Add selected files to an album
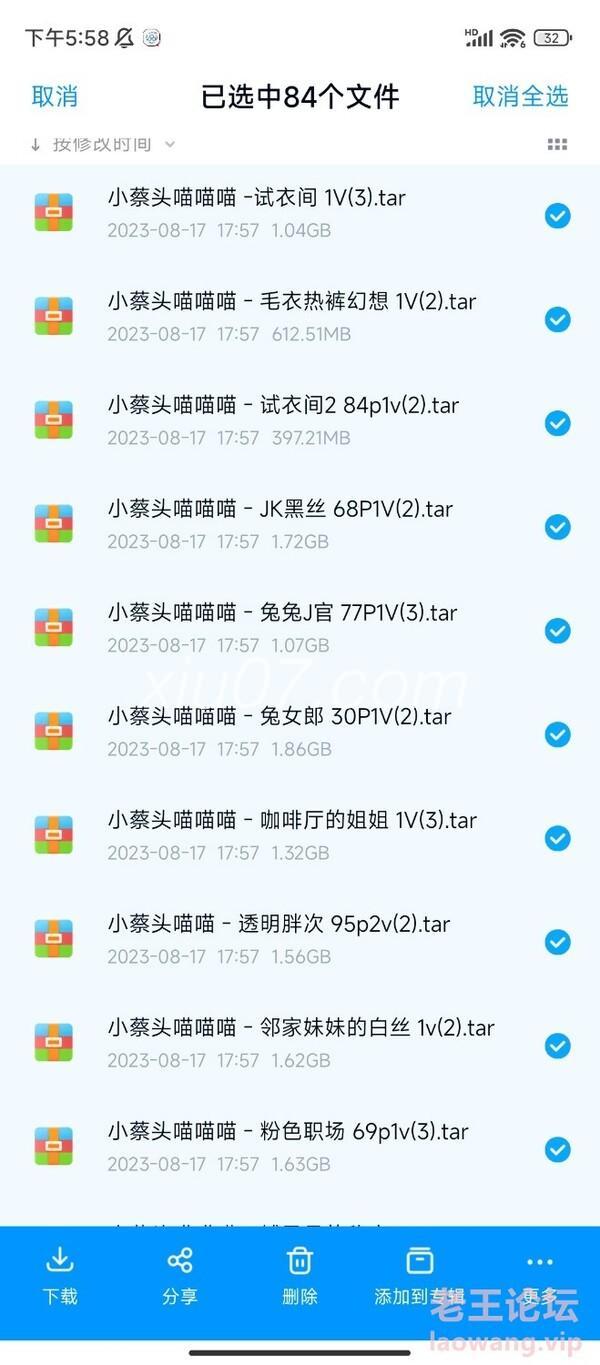 click(x=420, y=1276)
